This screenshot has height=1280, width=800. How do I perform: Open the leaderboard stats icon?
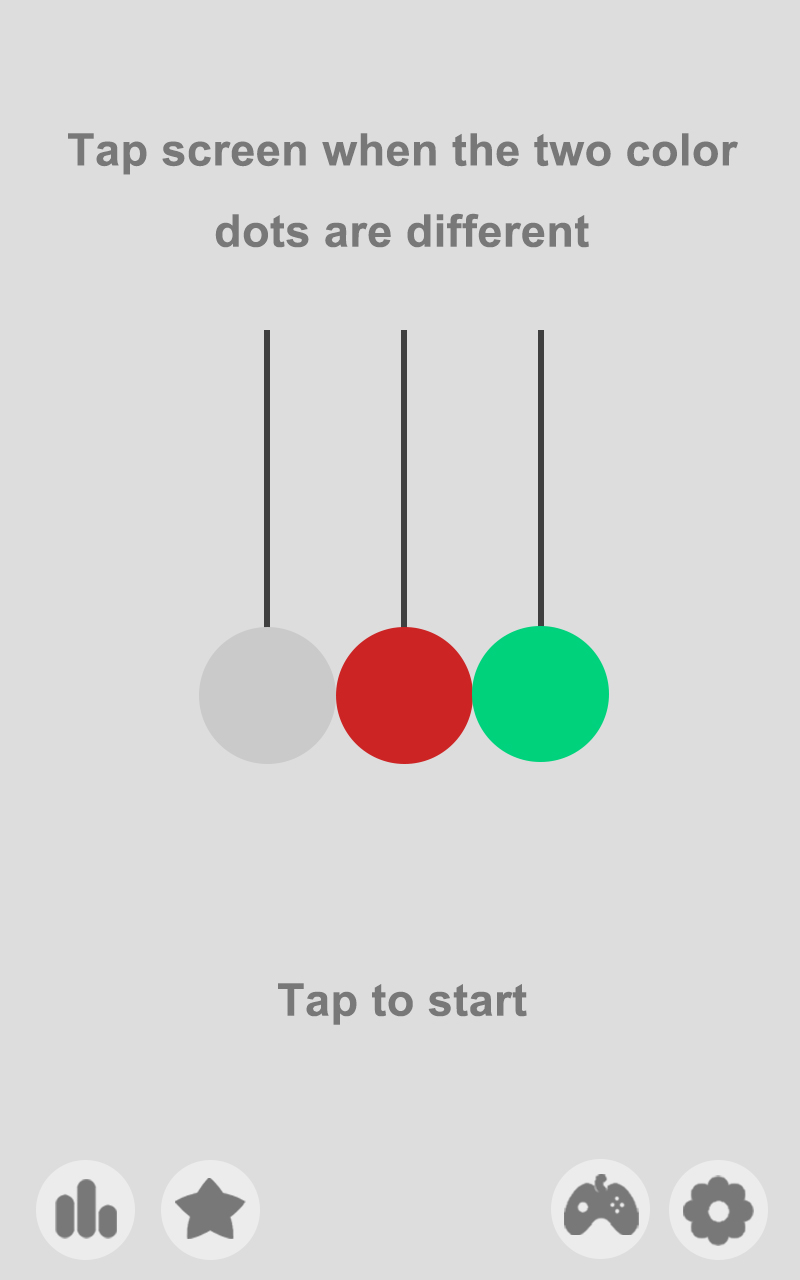85,1209
